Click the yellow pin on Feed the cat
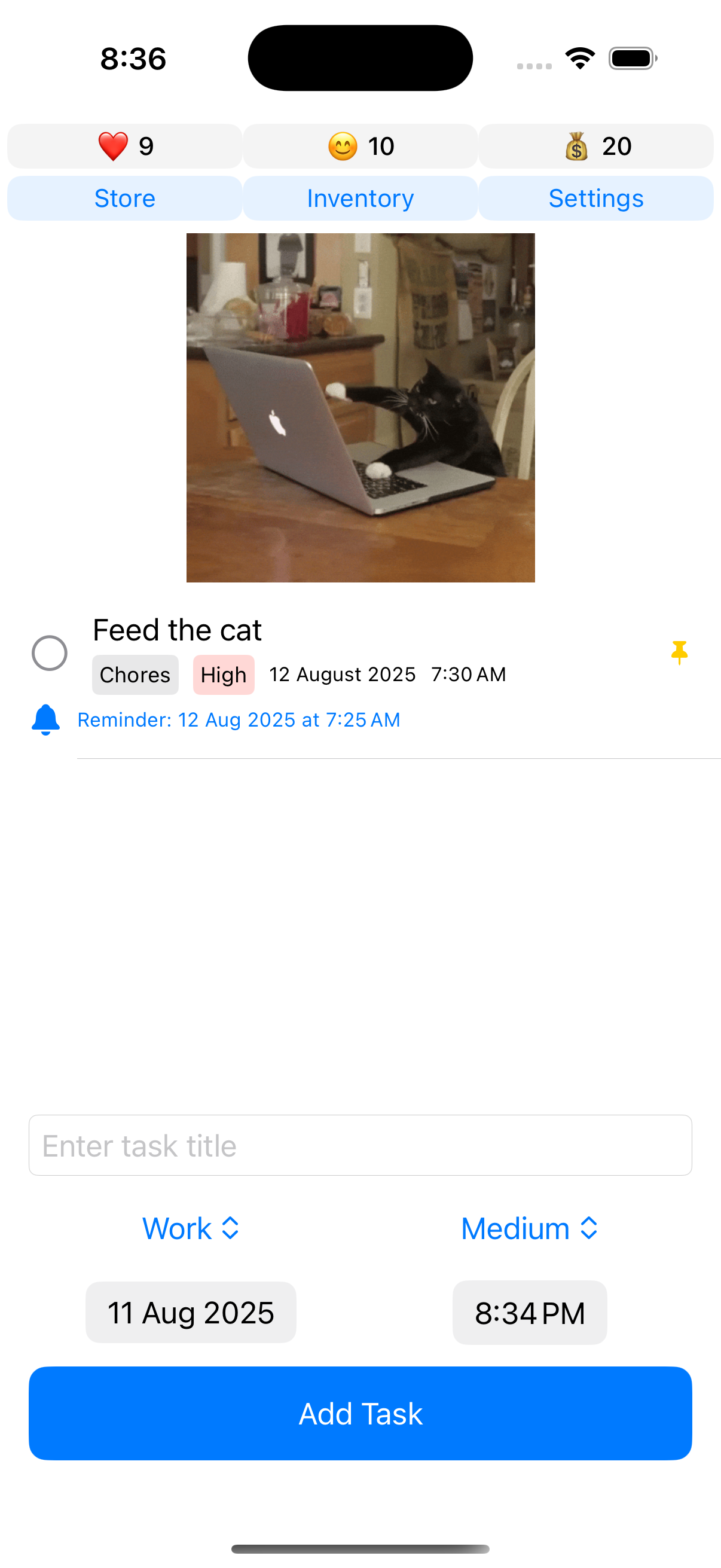721x1568 pixels. point(680,652)
